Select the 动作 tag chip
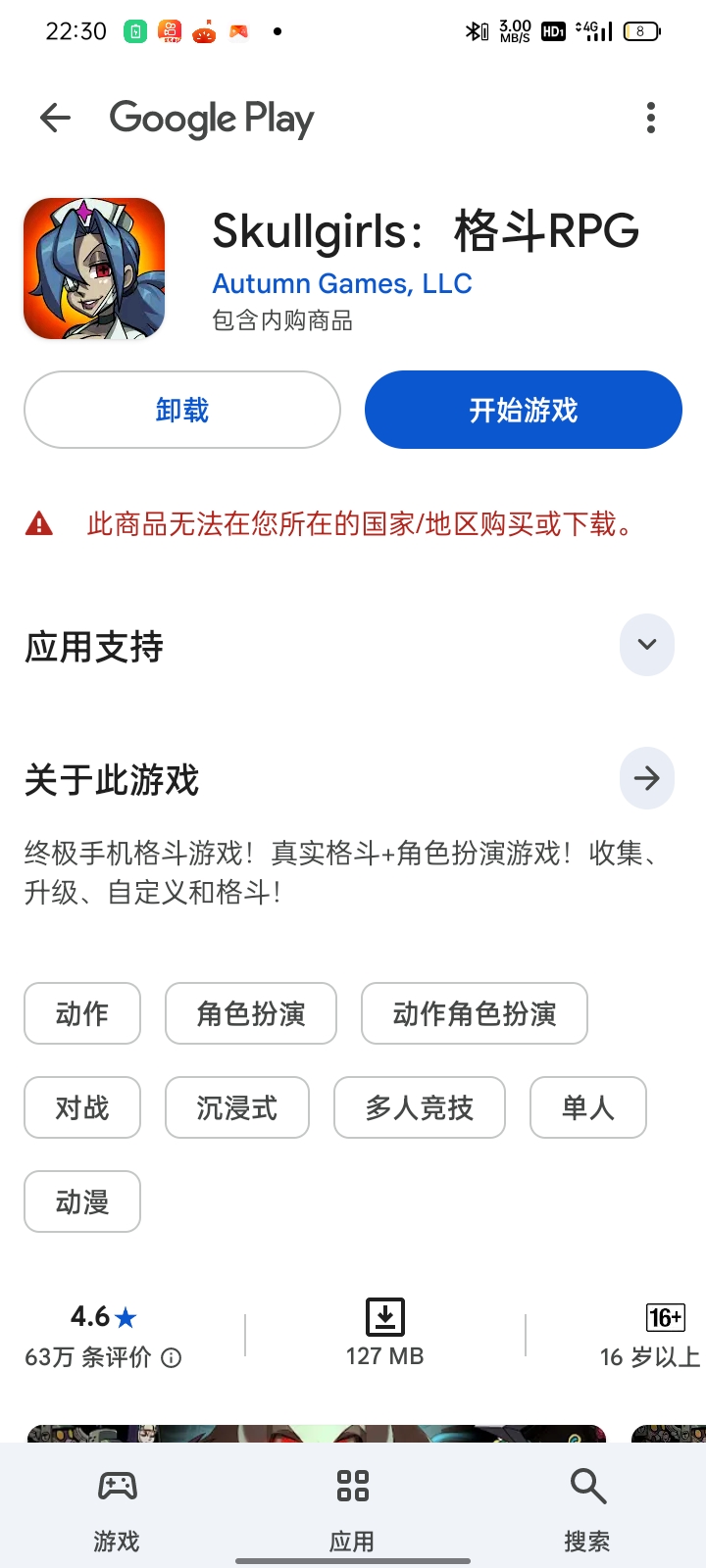The width and height of the screenshot is (706, 1568). coord(82,1013)
